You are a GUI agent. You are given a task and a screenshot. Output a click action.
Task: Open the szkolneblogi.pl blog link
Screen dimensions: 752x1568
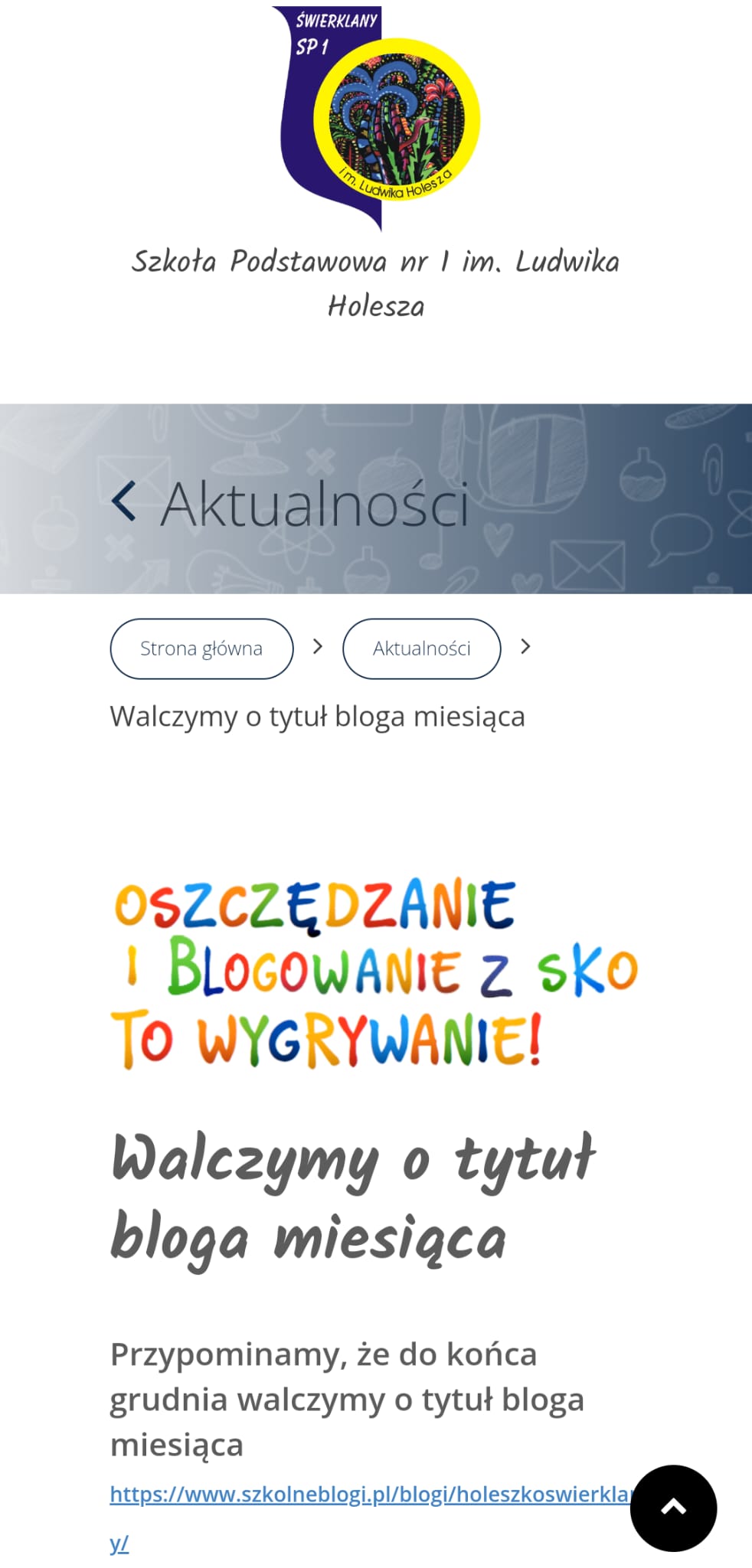coord(368,1494)
